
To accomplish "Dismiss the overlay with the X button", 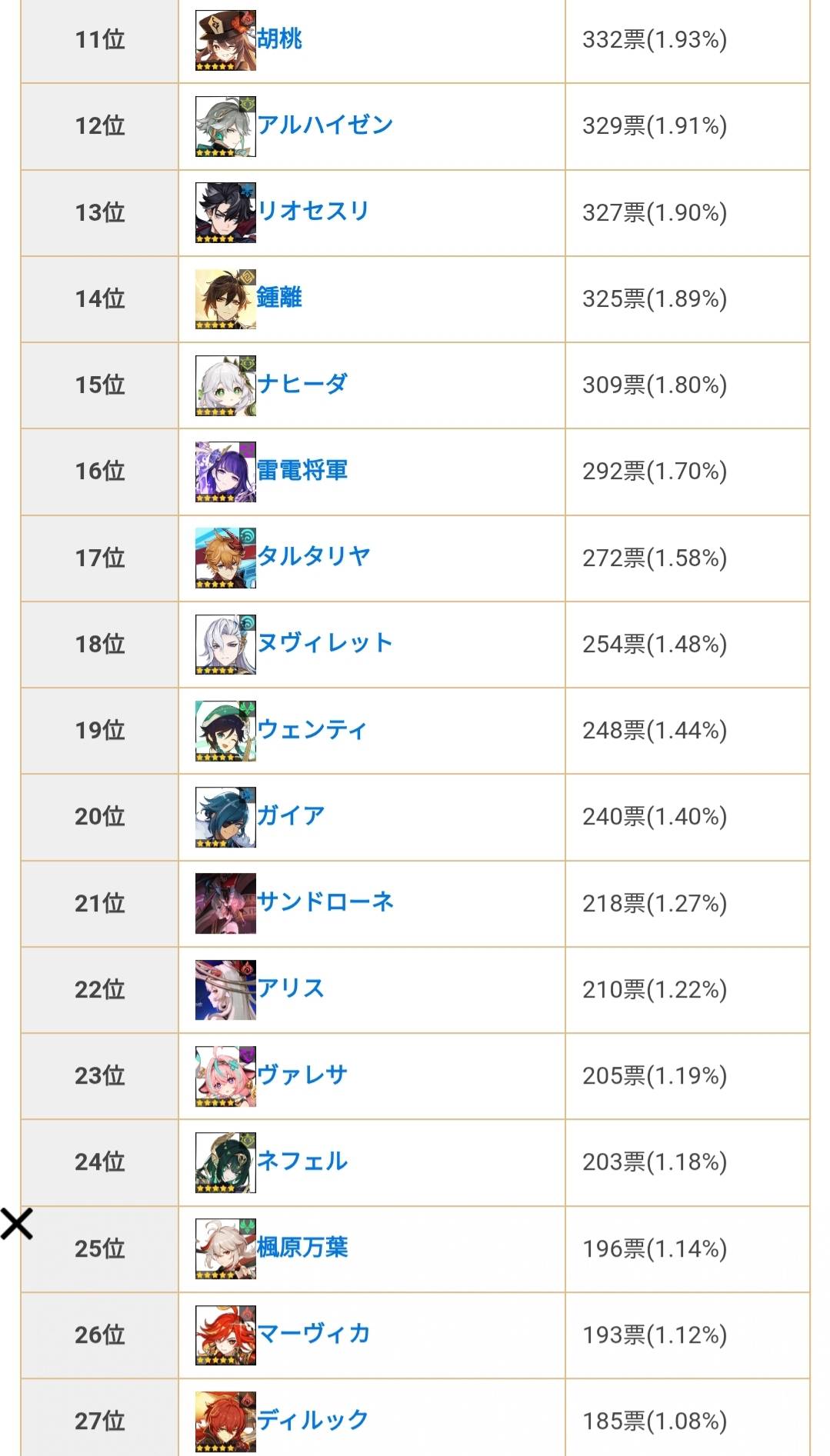I will (16, 1224).
